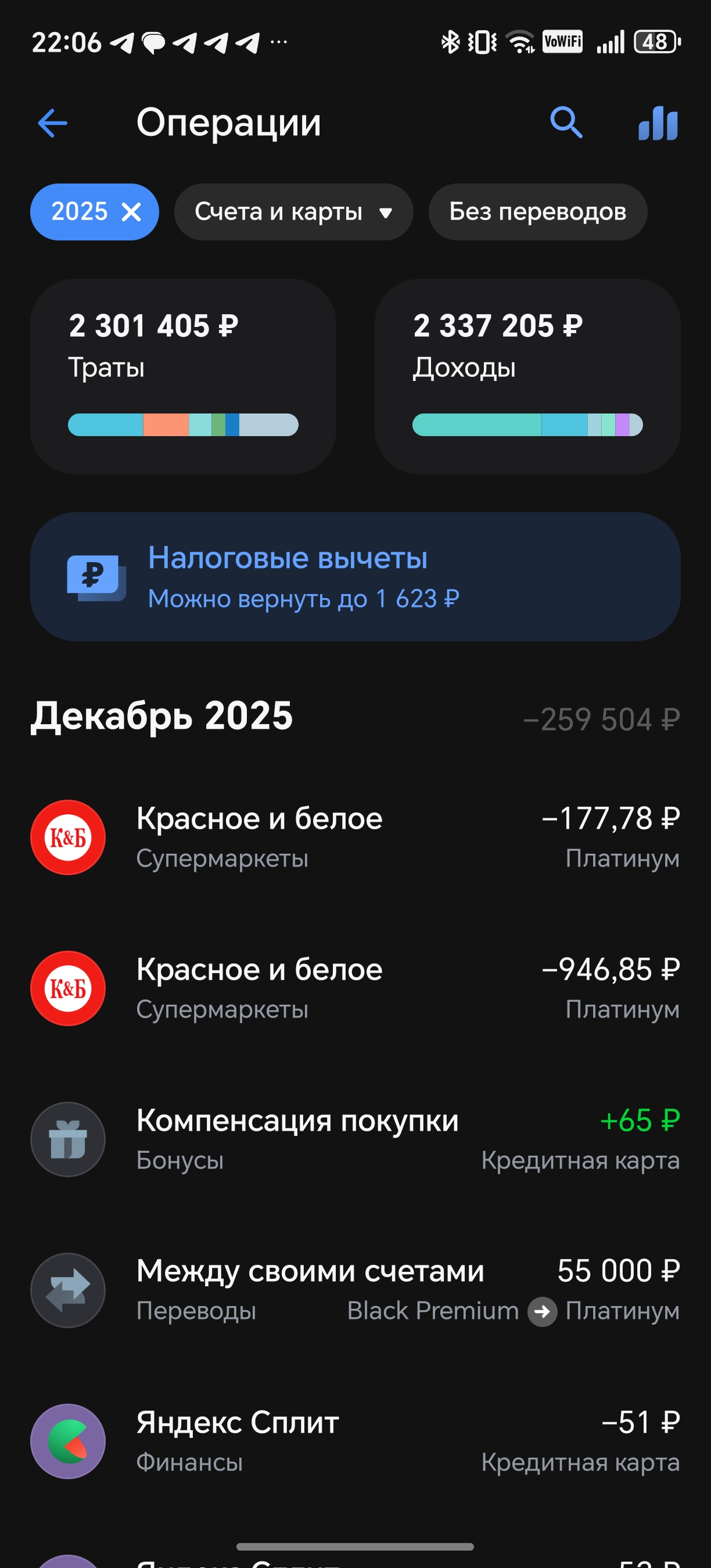Image resolution: width=711 pixels, height=1568 pixels.
Task: View the Компенсация покупки +65 ₽ operation
Action: coord(355,1139)
